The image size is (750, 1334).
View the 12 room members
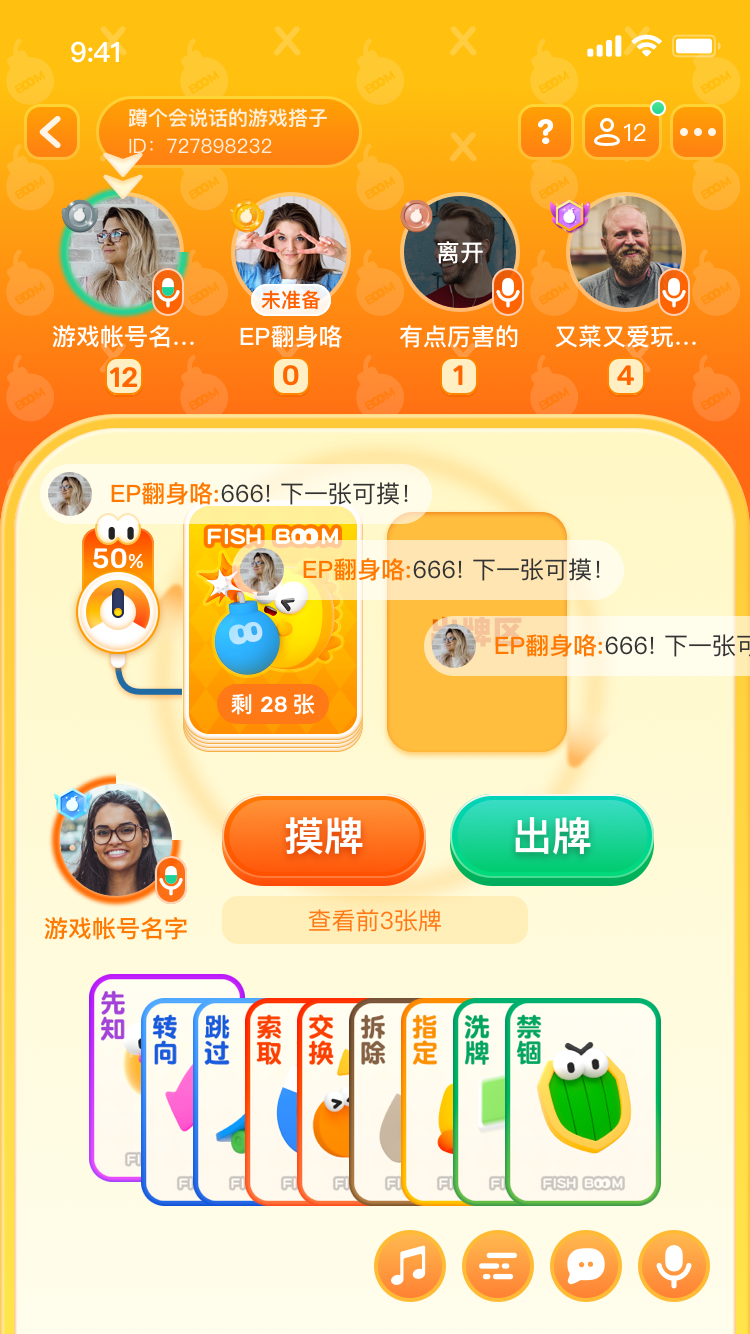pyautogui.click(x=621, y=132)
